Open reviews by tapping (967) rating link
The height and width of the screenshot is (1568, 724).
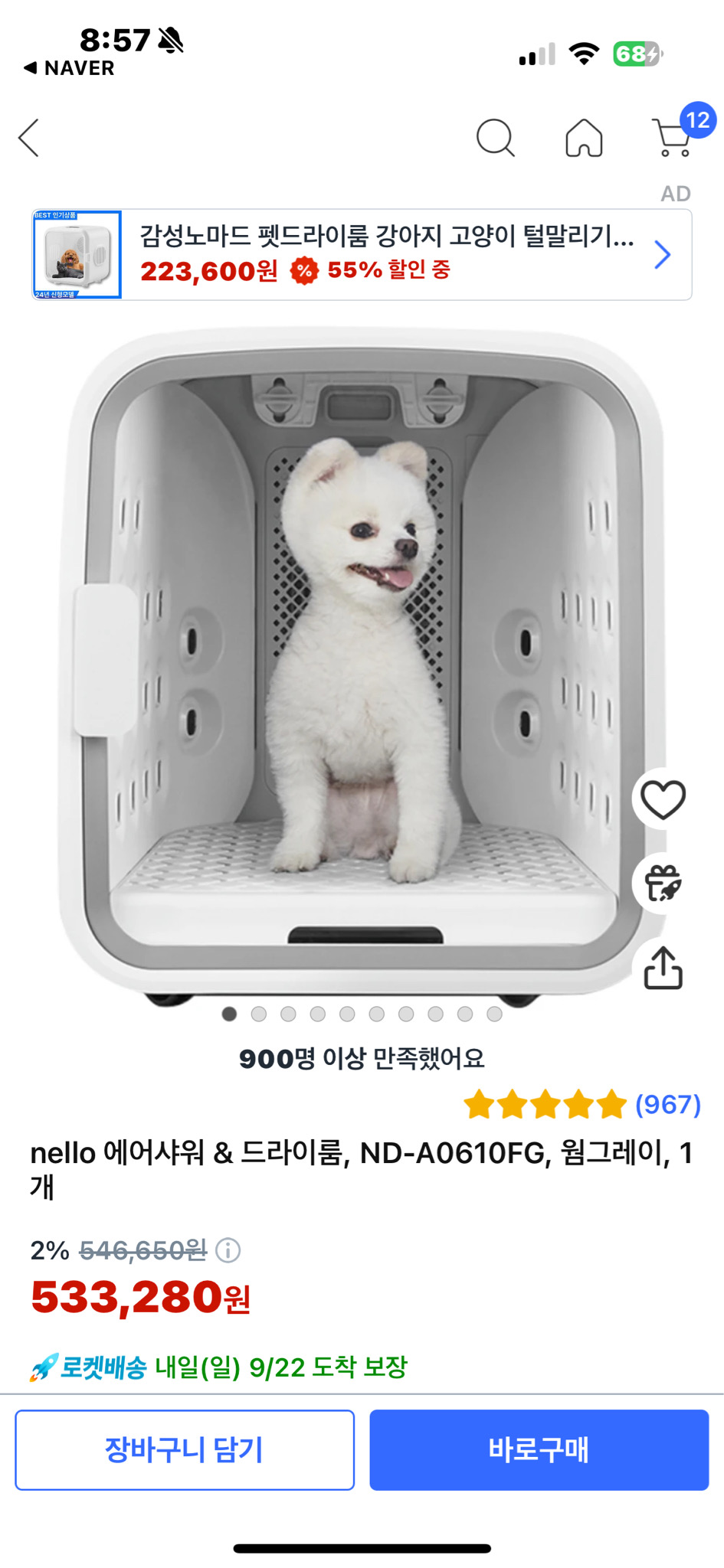[x=668, y=1106]
